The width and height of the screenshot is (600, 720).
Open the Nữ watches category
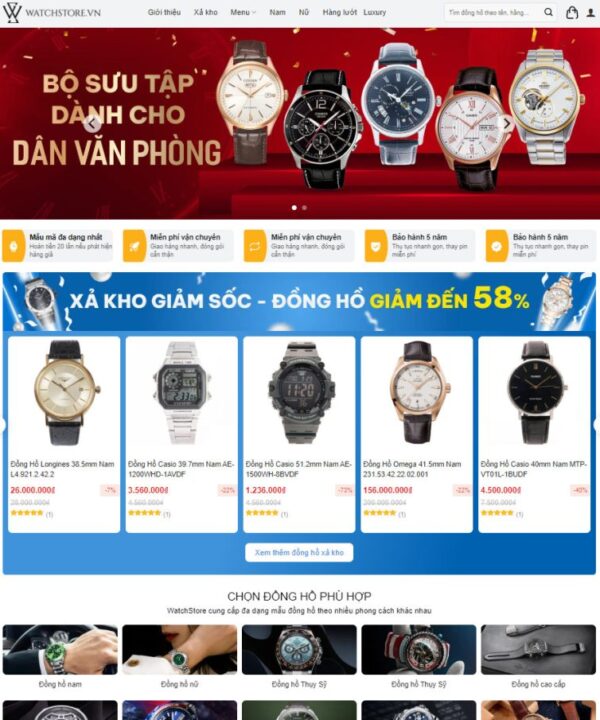click(303, 12)
